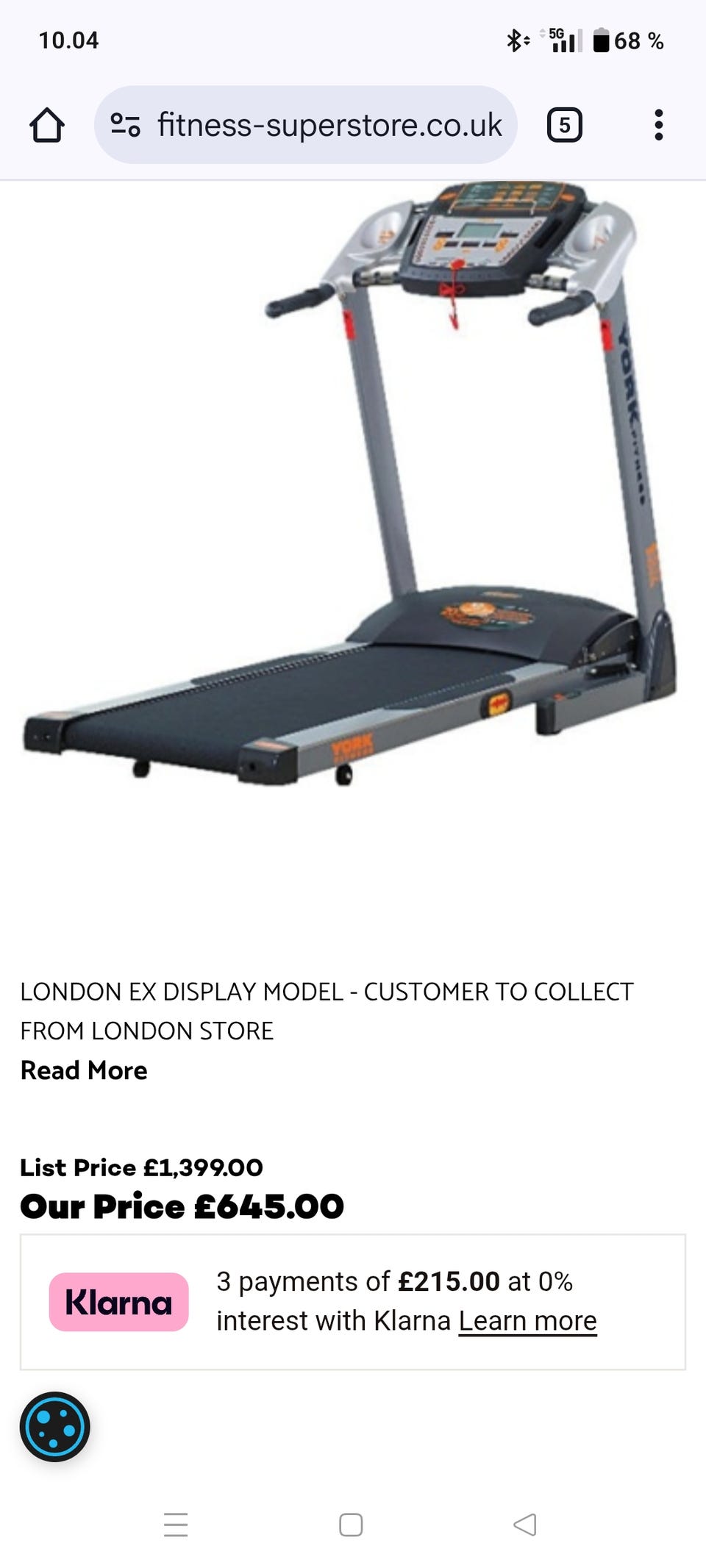Open site info icon in address bar

tap(126, 125)
